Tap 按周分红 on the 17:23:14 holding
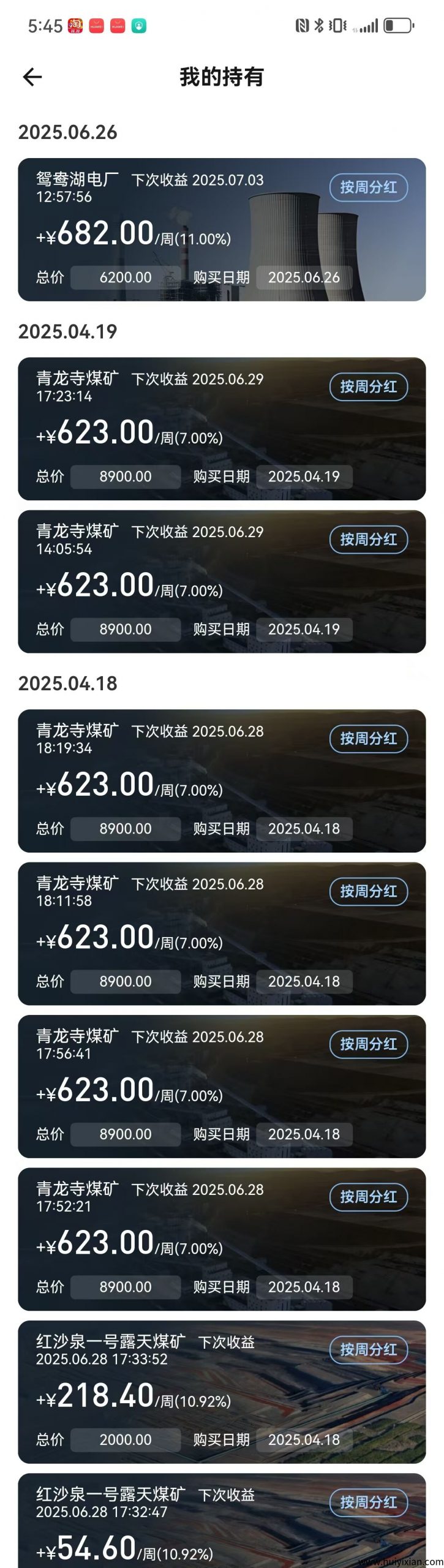Viewport: 444px width, 1568px height. [x=369, y=386]
